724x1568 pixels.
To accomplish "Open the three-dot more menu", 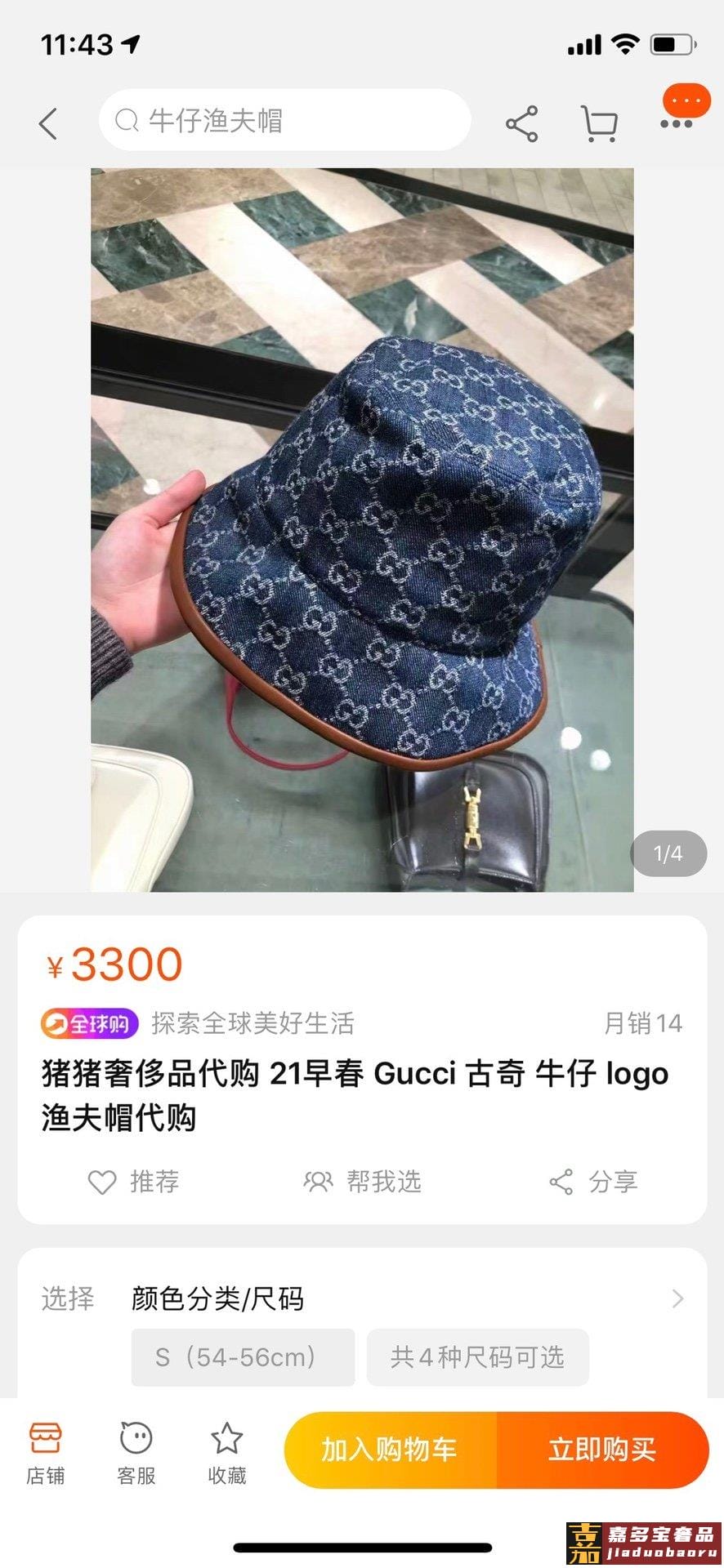I will 677,122.
